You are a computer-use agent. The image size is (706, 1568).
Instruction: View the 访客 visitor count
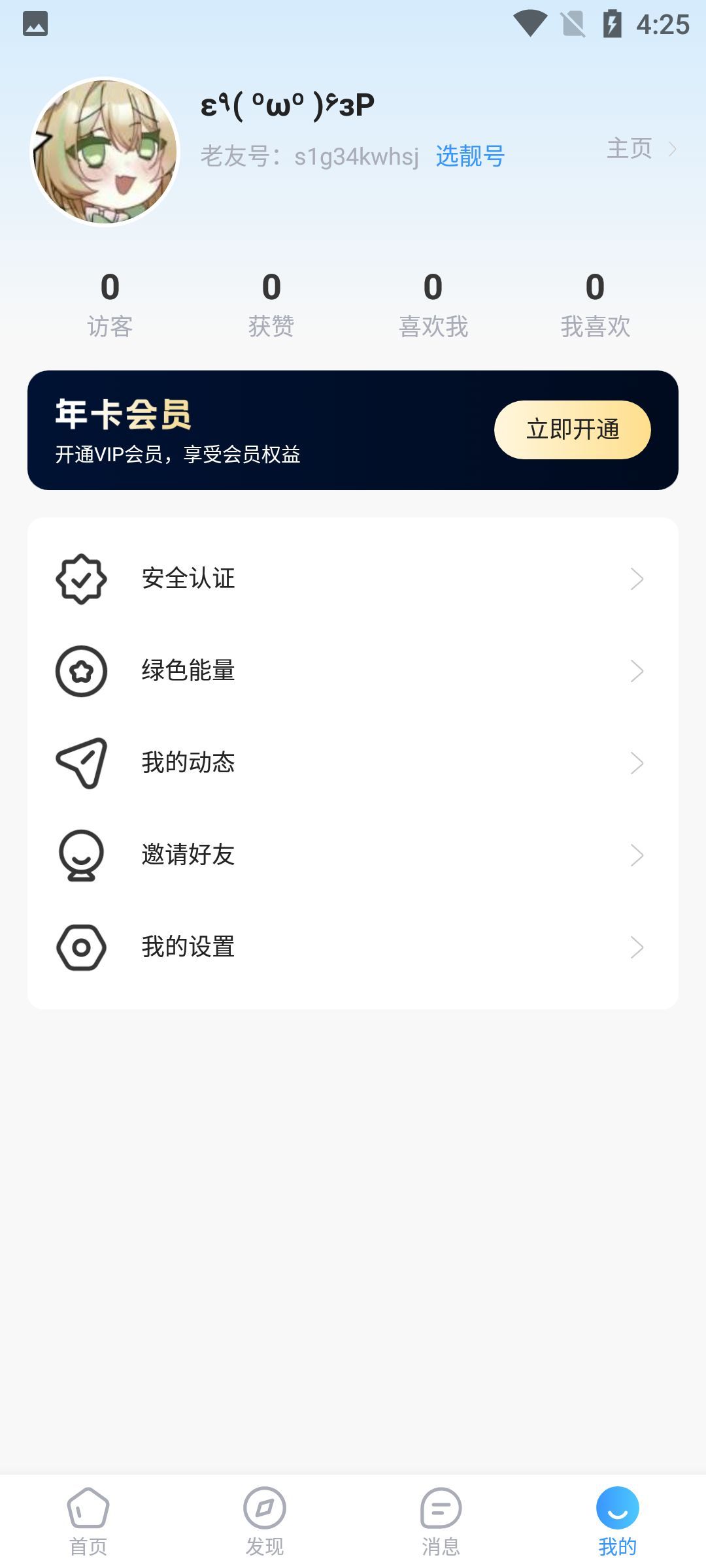point(109,302)
